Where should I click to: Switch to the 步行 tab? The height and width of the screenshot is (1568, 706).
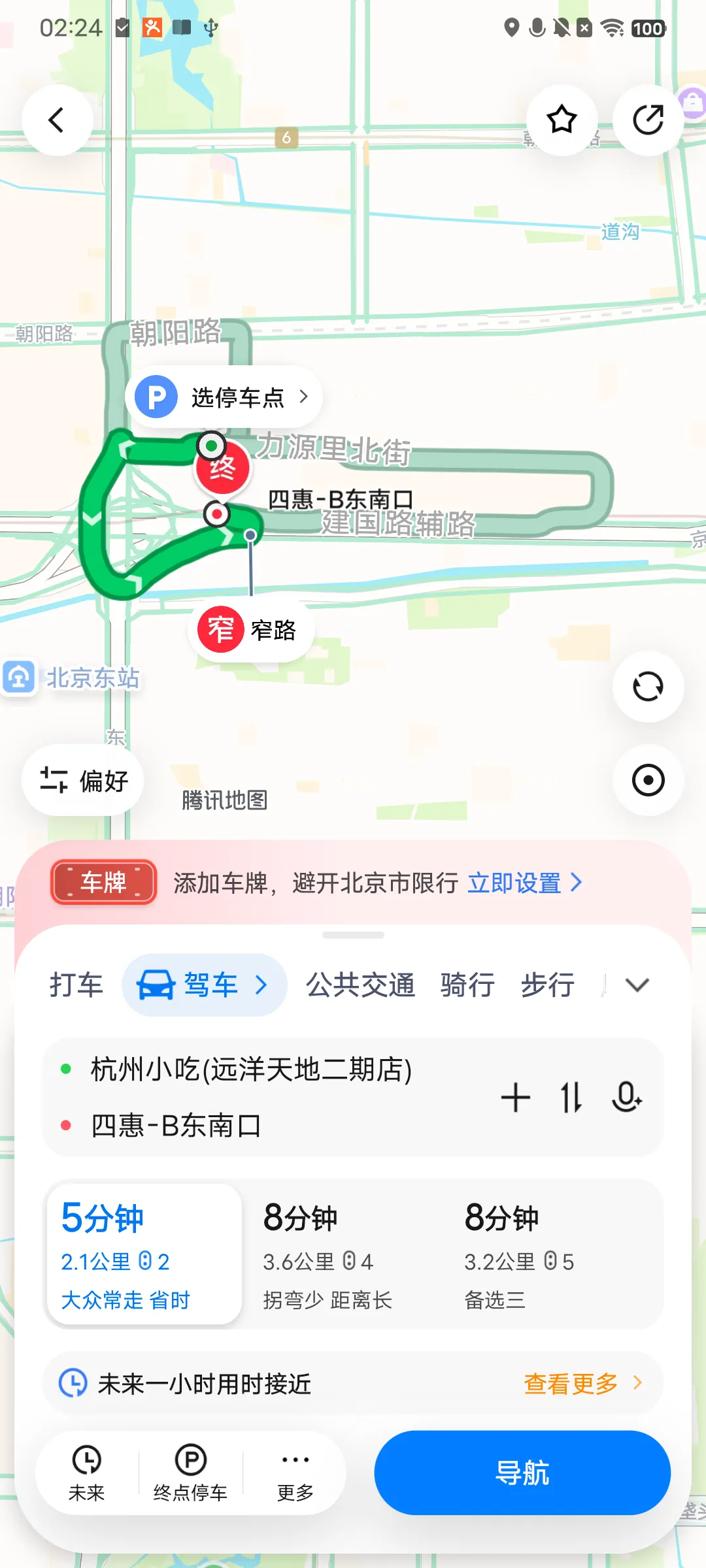coord(548,985)
